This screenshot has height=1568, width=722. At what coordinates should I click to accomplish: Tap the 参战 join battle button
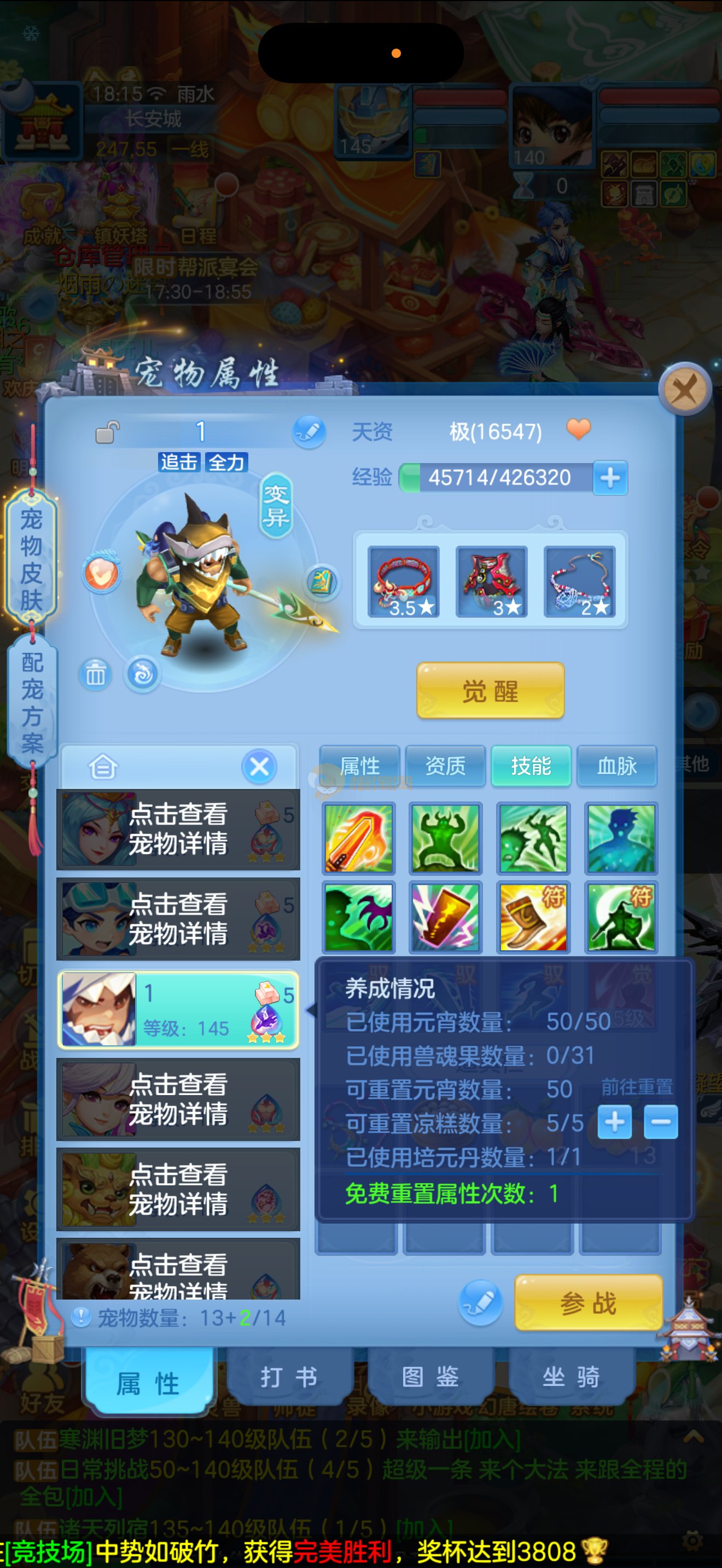pyautogui.click(x=588, y=1303)
